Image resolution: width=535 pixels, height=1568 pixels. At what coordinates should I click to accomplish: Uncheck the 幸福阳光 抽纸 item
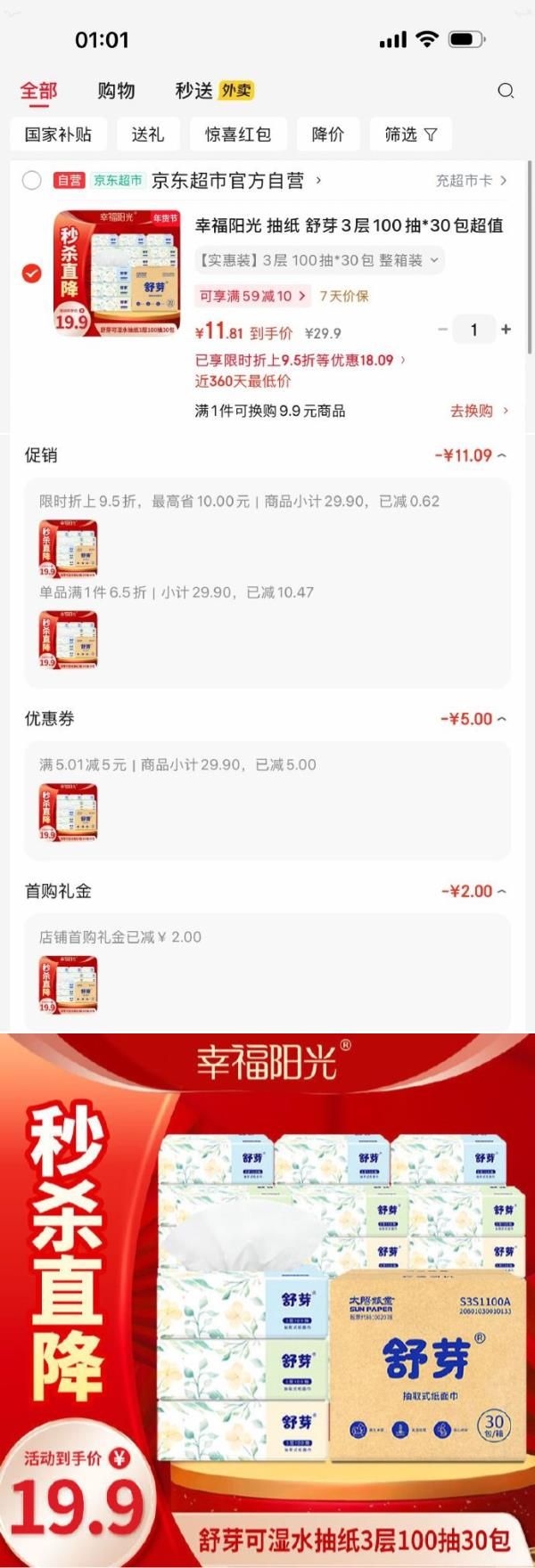32,274
